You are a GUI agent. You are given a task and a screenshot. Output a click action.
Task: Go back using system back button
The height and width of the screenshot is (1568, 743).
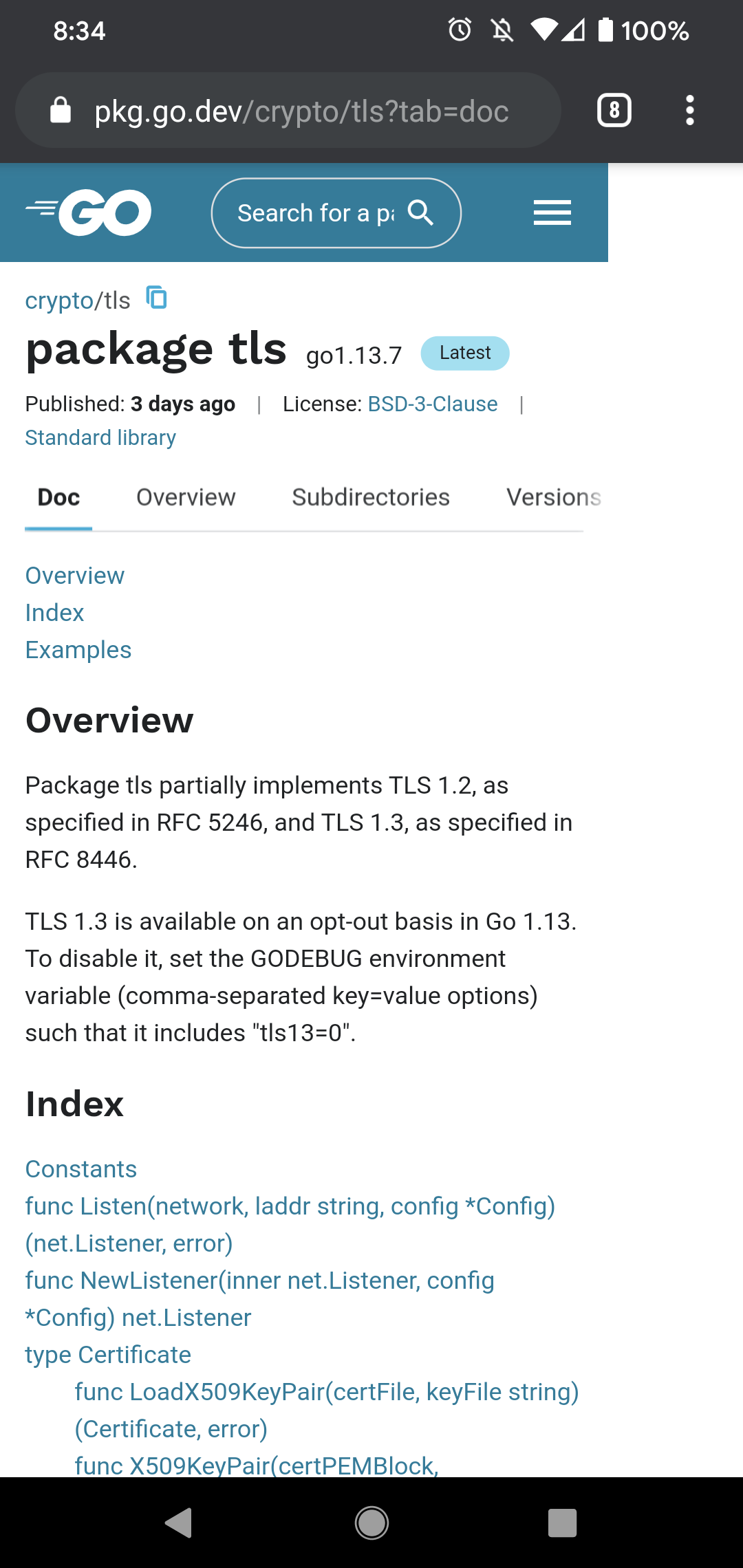pyautogui.click(x=179, y=1523)
